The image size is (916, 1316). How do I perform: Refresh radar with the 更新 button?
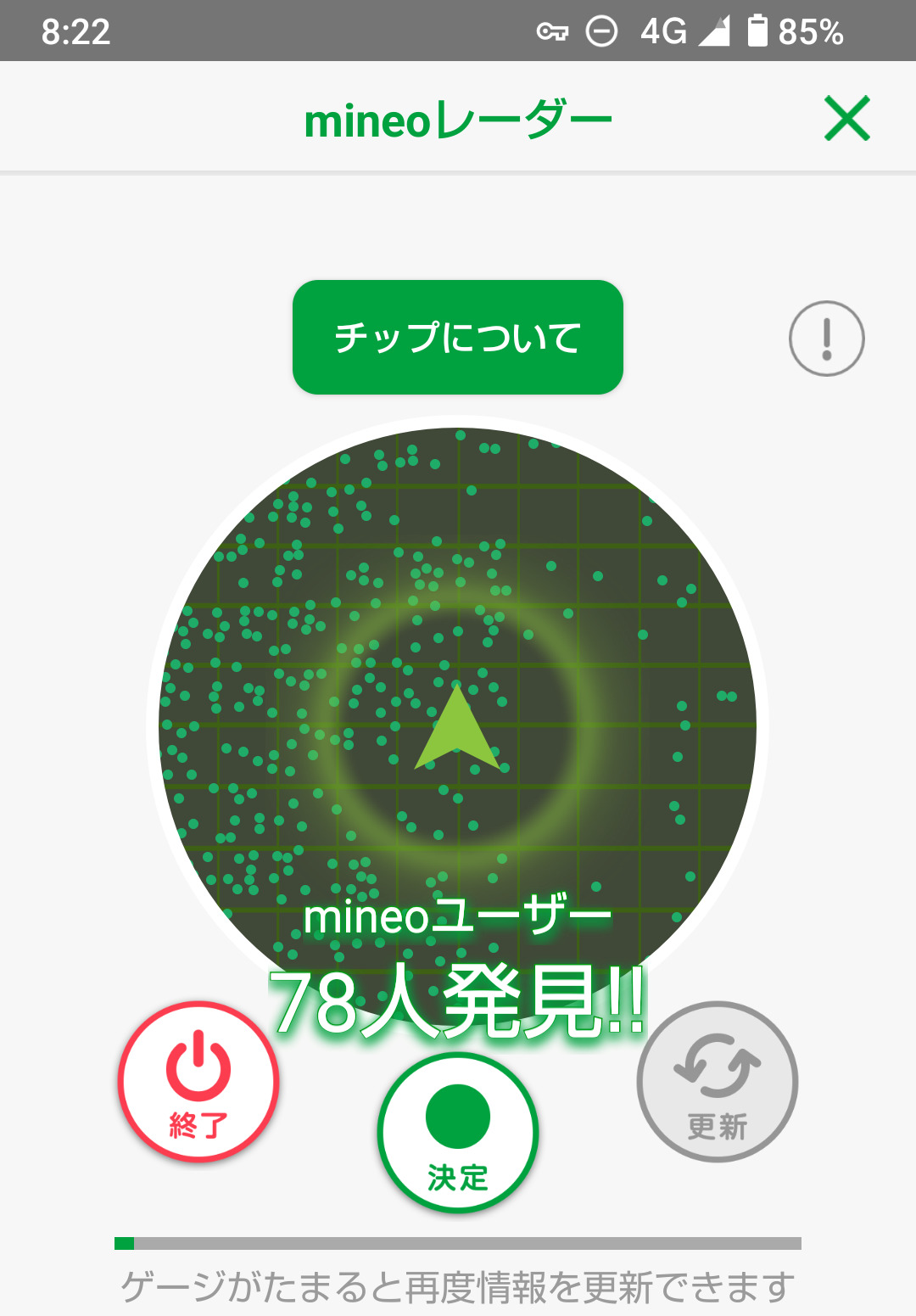(717, 1081)
